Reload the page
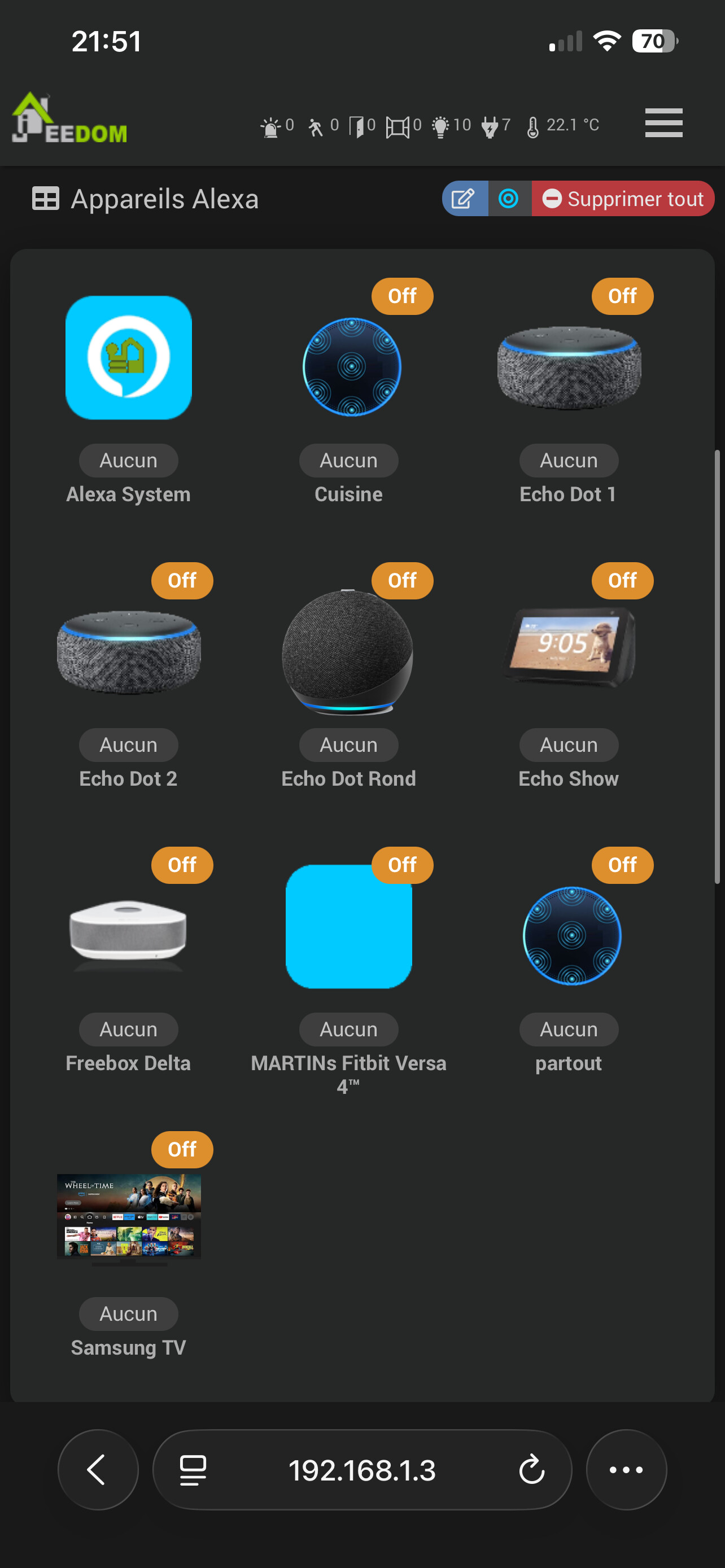 (531, 1469)
